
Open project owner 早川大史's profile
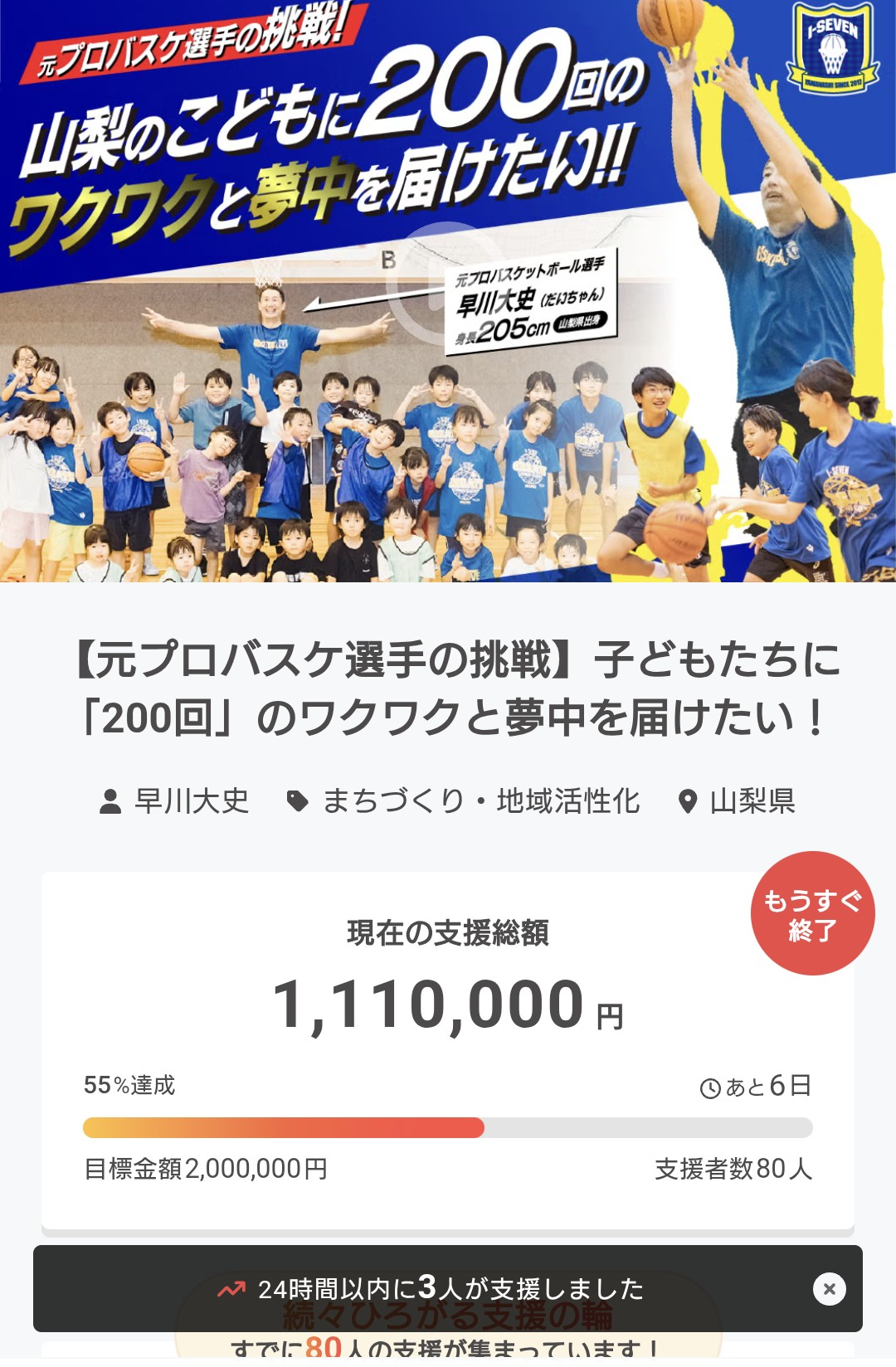[x=190, y=801]
